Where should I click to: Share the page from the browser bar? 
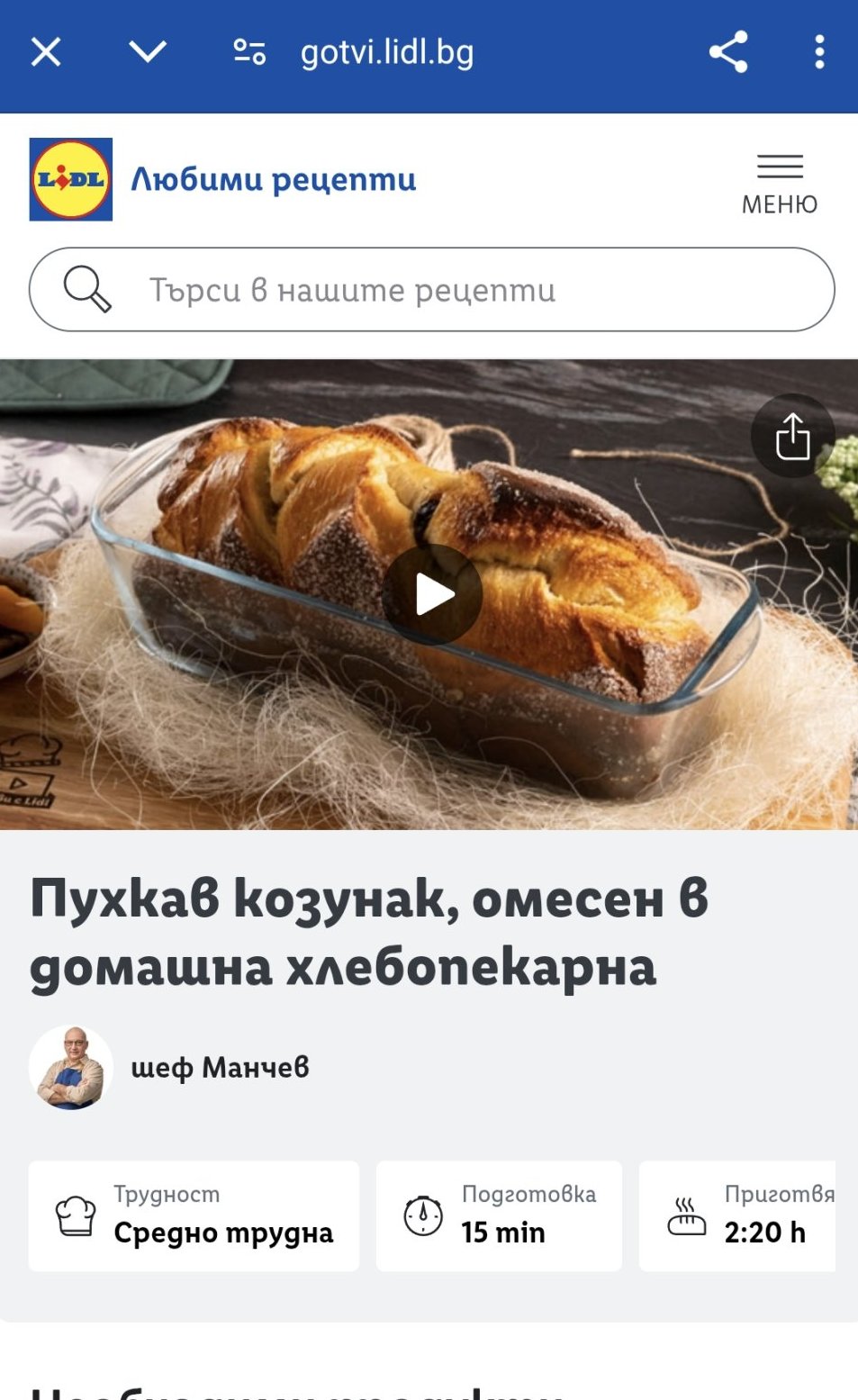pos(728,52)
